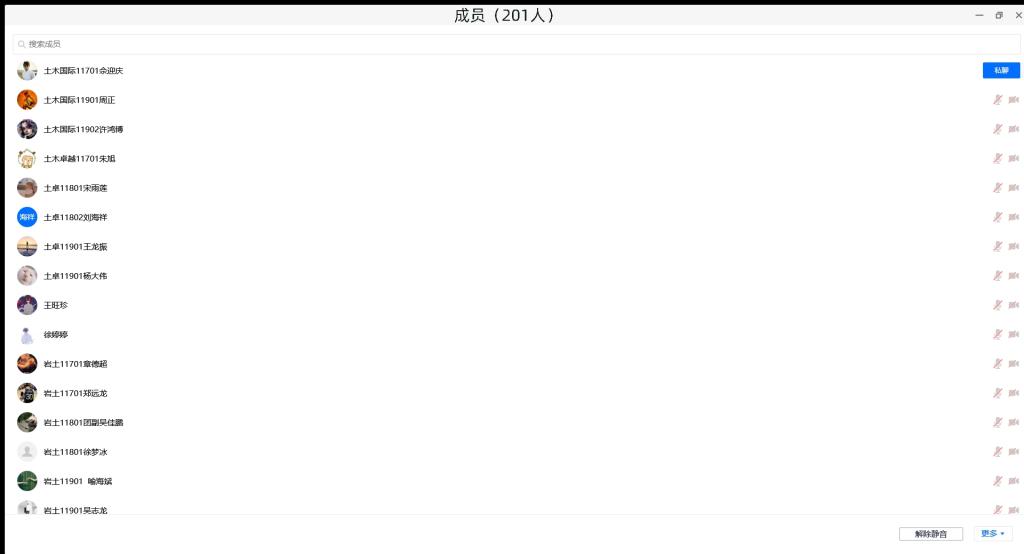This screenshot has width=1024, height=554.
Task: Open member row 王旺珍
Action: pyautogui.click(x=56, y=305)
